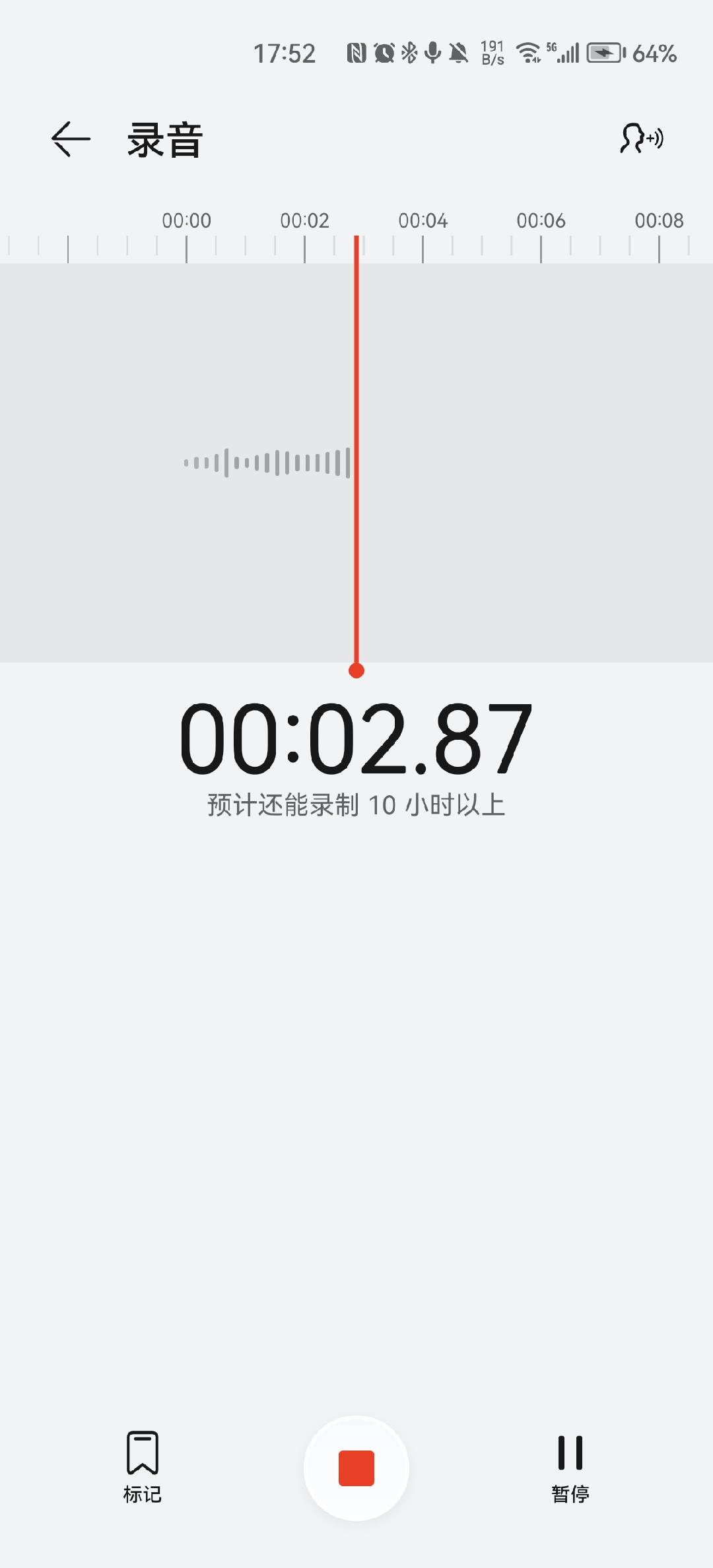Pause the recording via 暂停

[x=570, y=1466]
